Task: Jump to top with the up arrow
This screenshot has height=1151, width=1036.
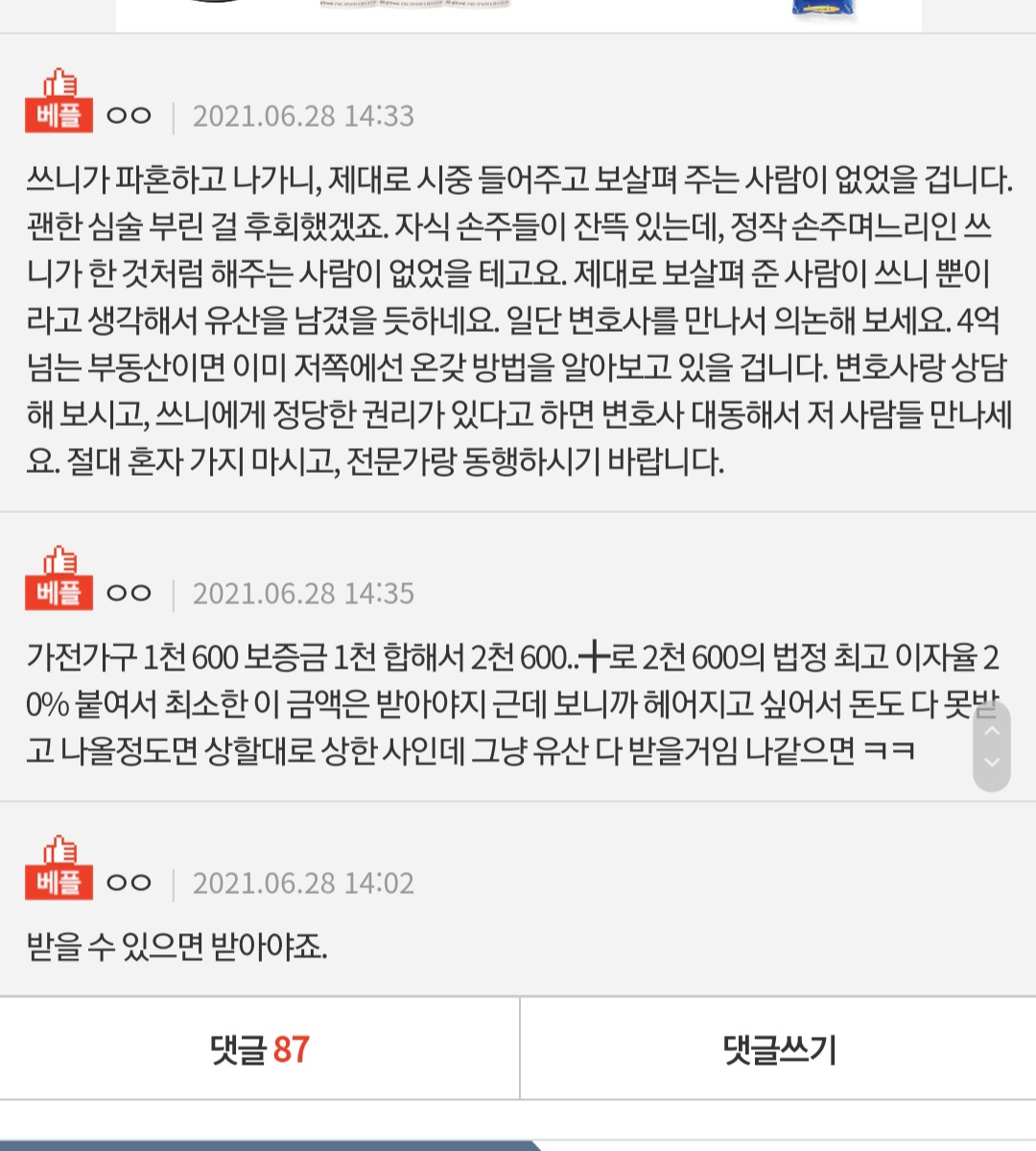Action: click(992, 730)
